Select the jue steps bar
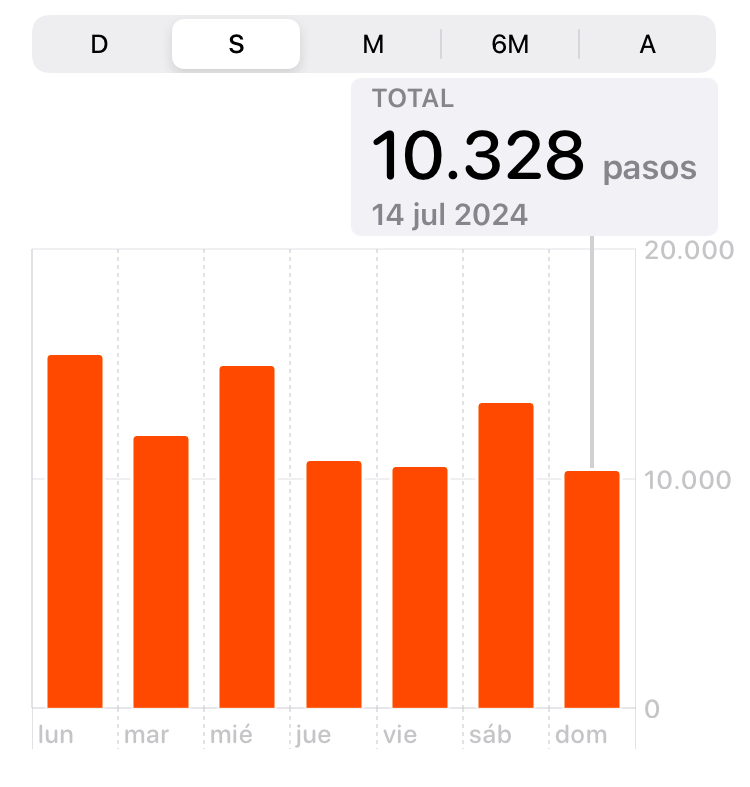This screenshot has height=787, width=750. click(x=334, y=585)
